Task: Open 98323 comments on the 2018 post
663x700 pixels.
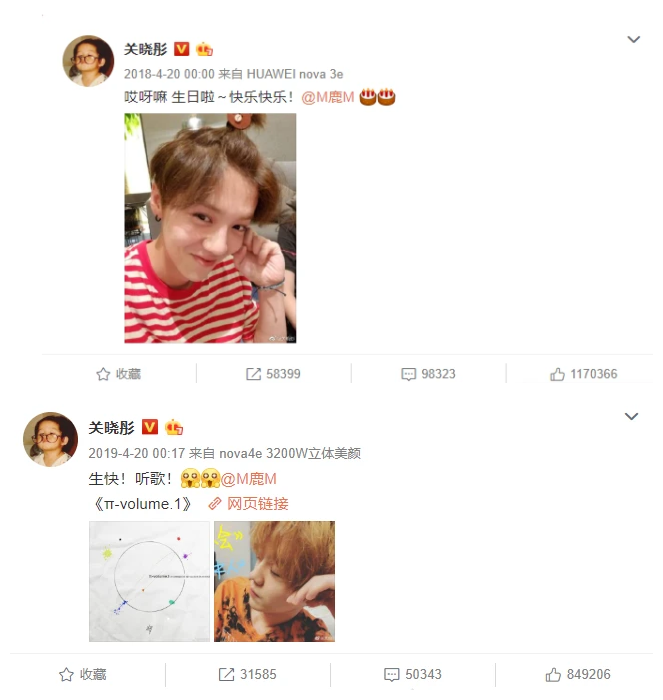Action: [428, 374]
